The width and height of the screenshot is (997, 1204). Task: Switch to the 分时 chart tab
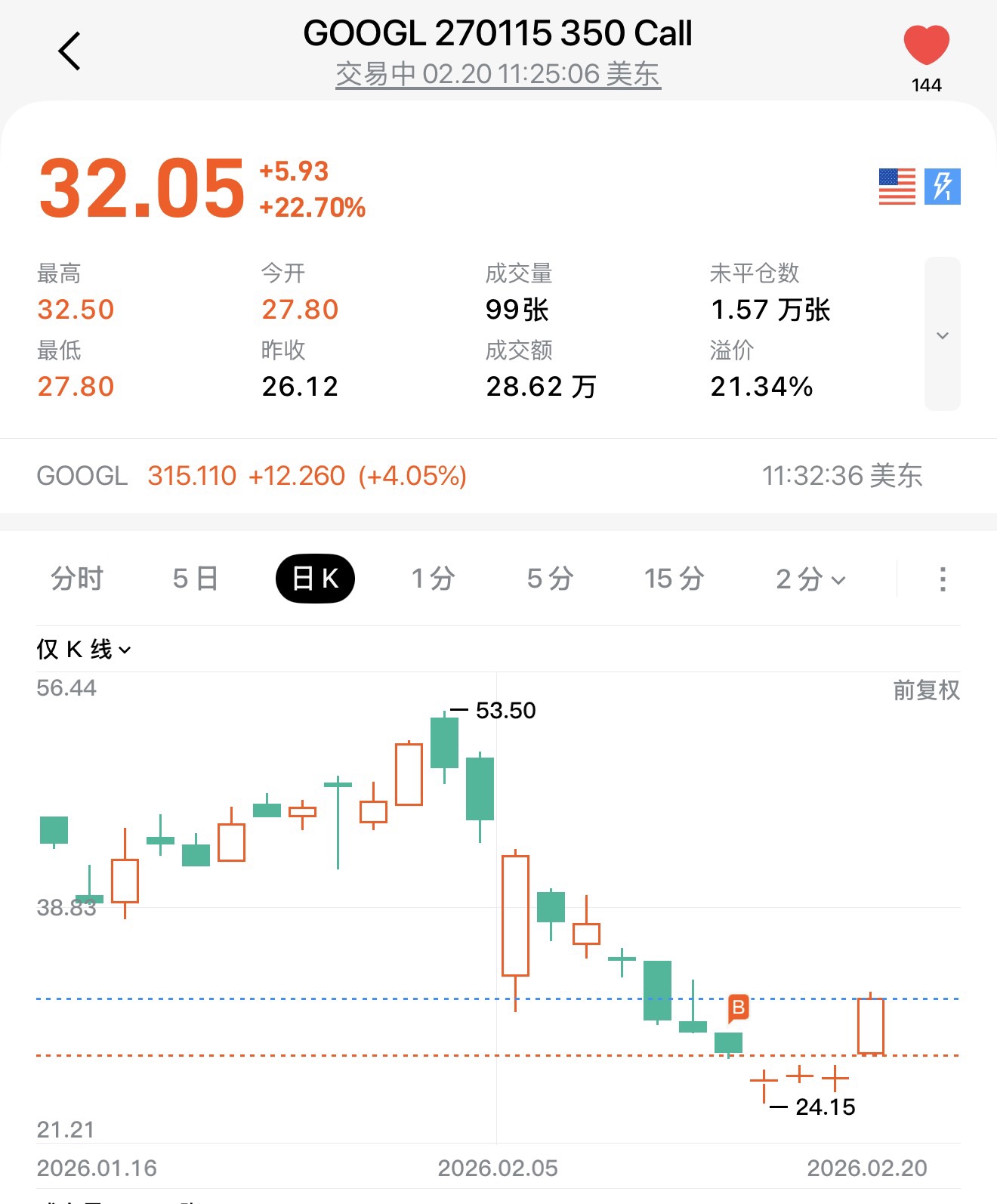(x=77, y=579)
